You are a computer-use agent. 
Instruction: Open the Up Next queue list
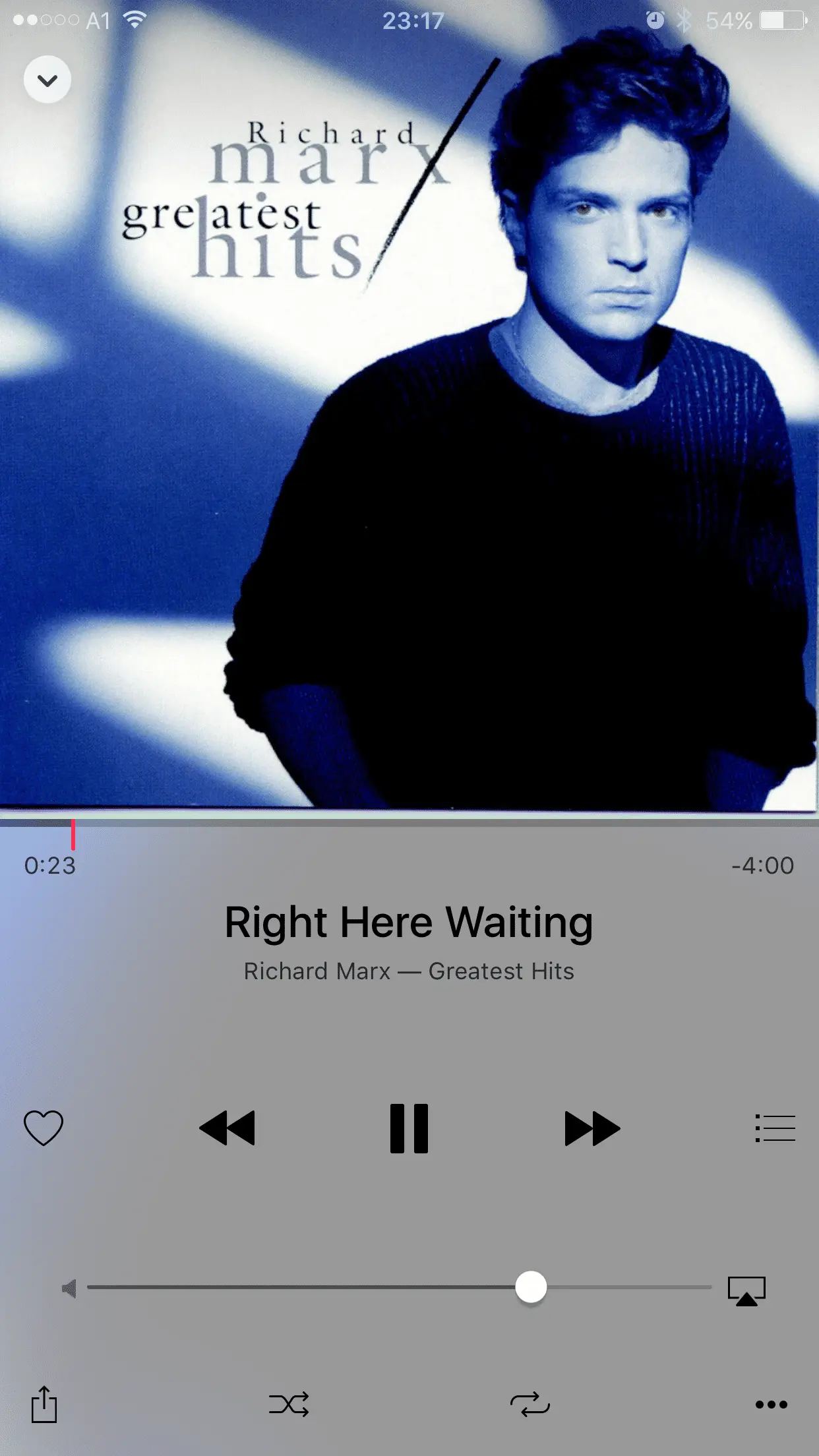[775, 1128]
